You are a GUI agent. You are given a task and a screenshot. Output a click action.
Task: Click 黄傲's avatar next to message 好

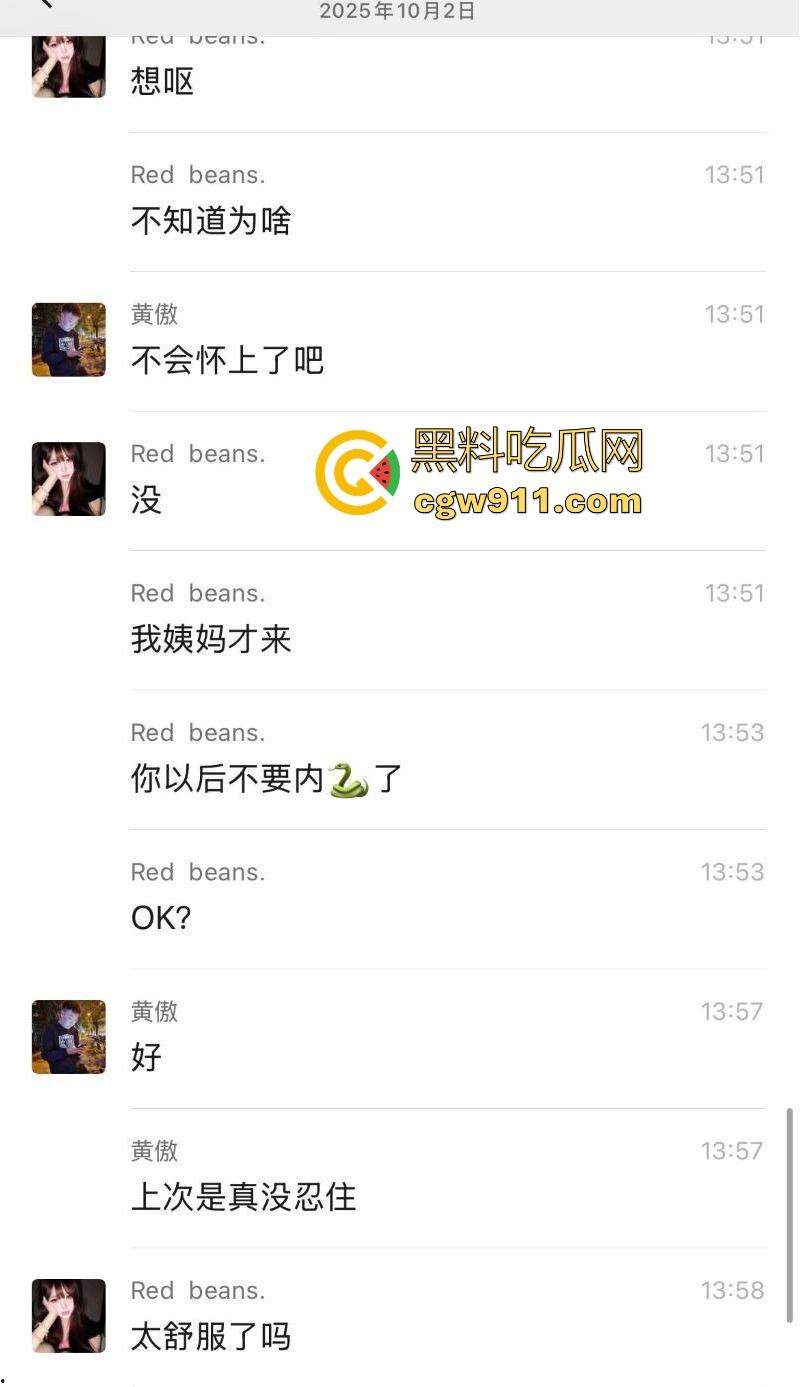click(67, 1037)
